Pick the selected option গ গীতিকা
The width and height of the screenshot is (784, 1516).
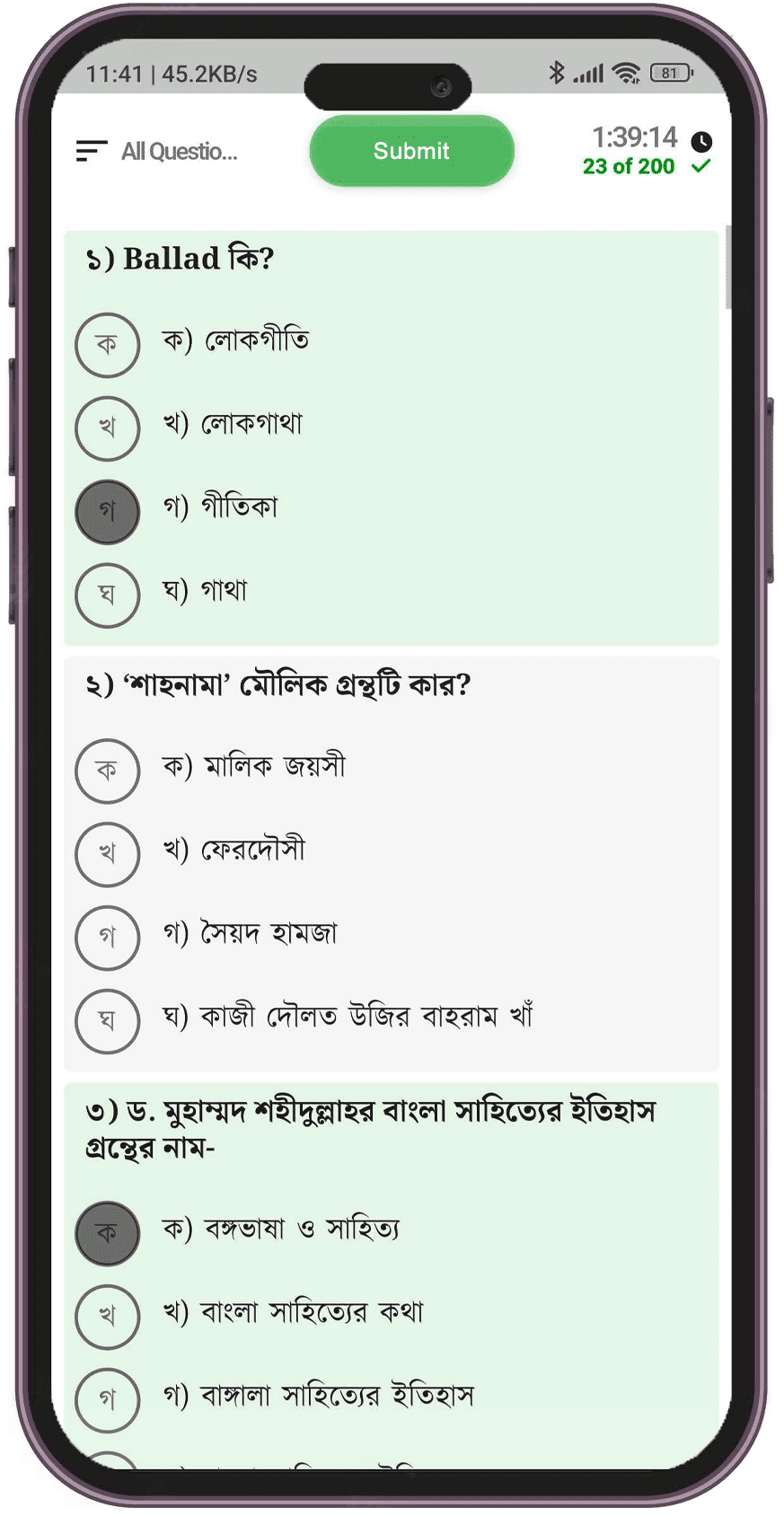point(108,511)
